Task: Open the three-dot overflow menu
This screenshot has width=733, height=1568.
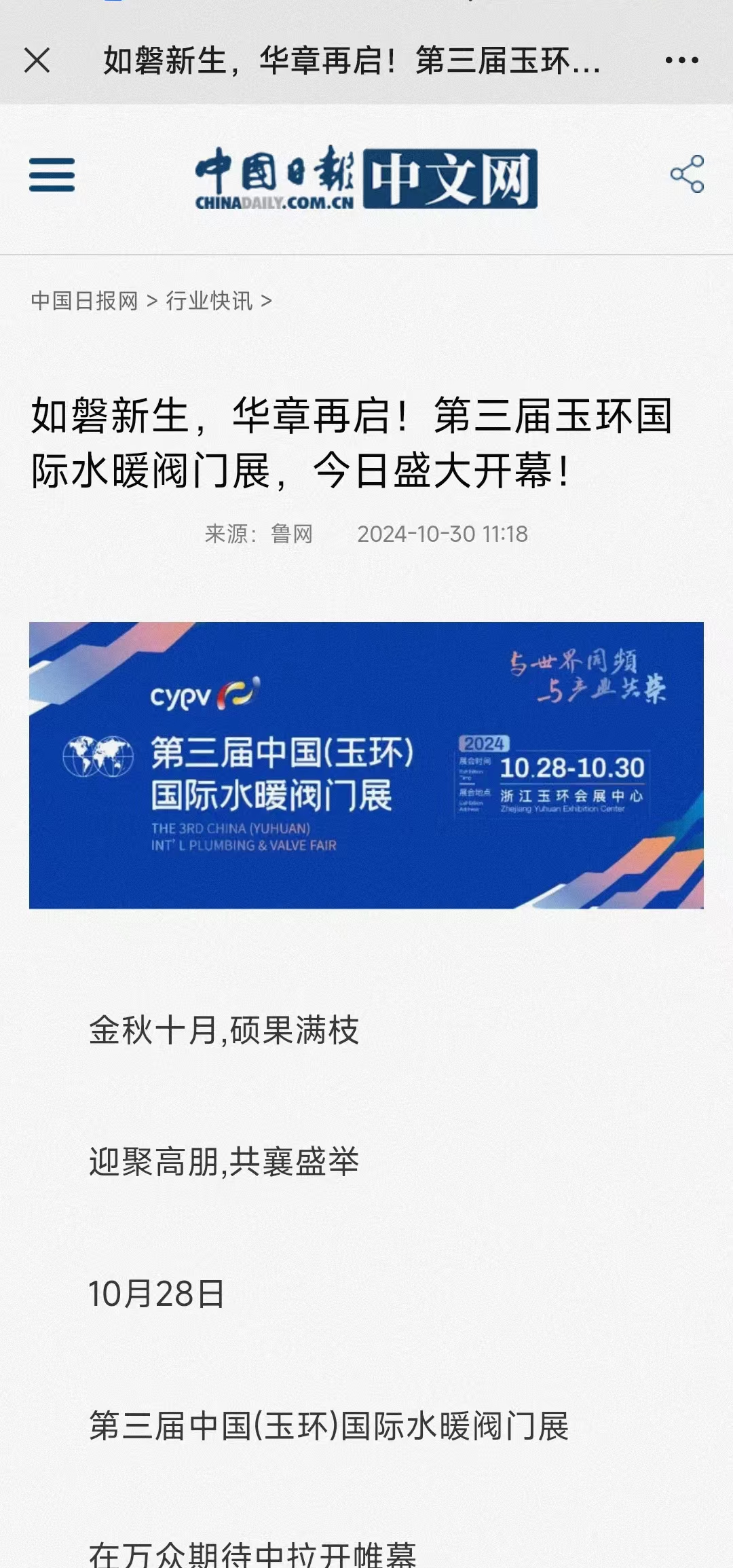Action: (x=681, y=60)
